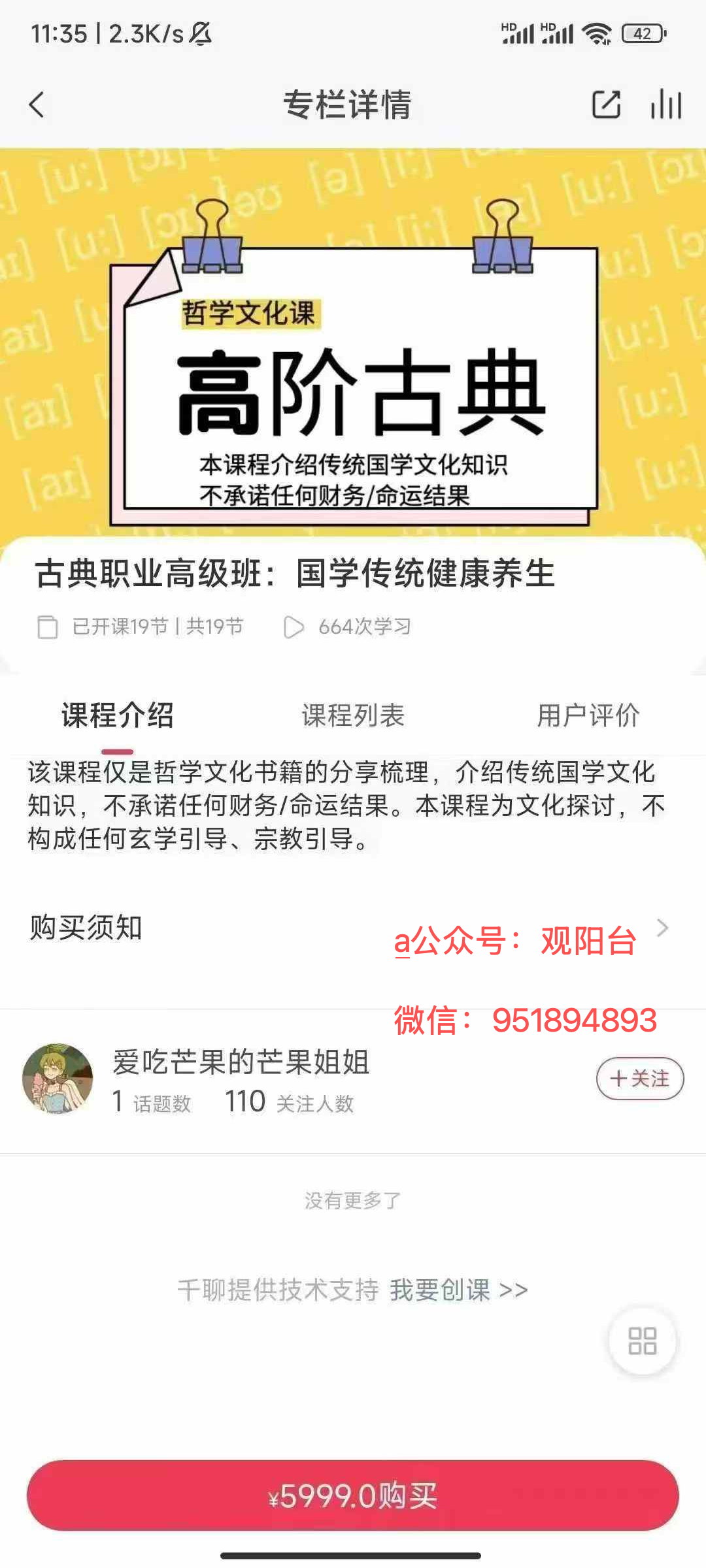The image size is (706, 1568).
Task: Select the 课程介绍 tab
Action: tap(118, 715)
